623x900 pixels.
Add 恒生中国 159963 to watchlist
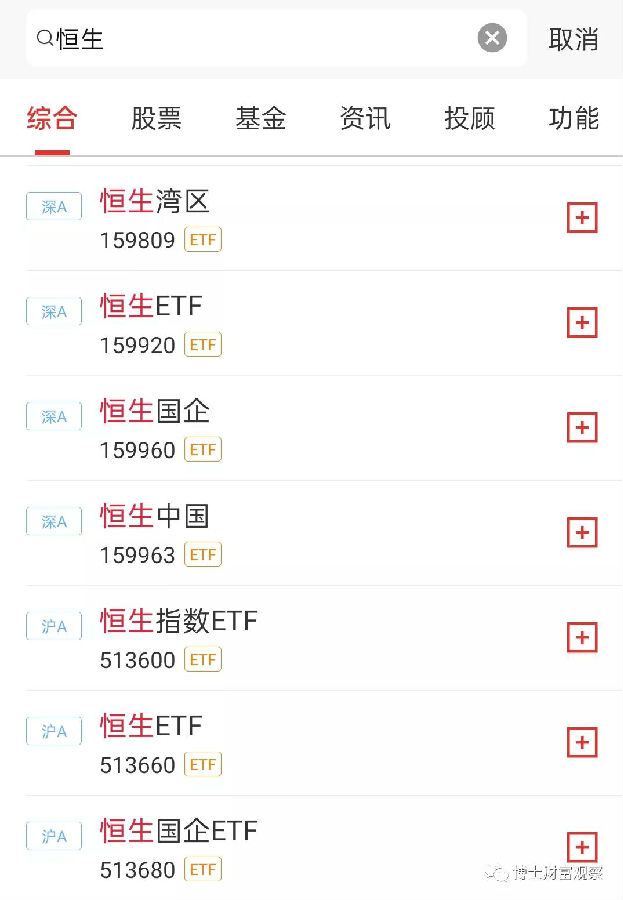tap(581, 533)
